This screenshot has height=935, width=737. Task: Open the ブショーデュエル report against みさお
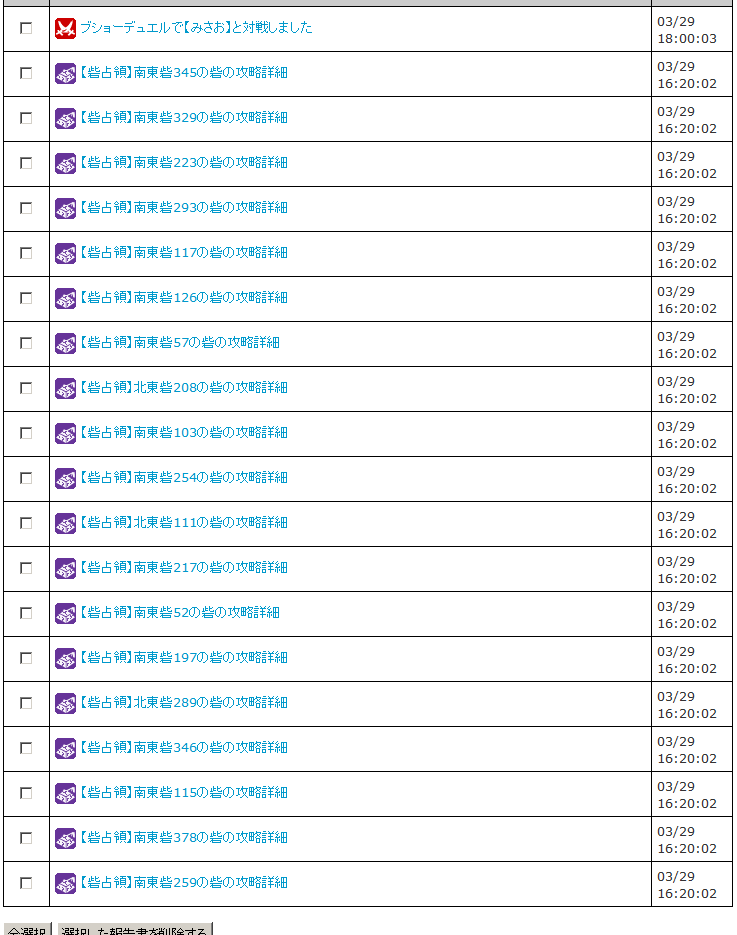pyautogui.click(x=196, y=28)
